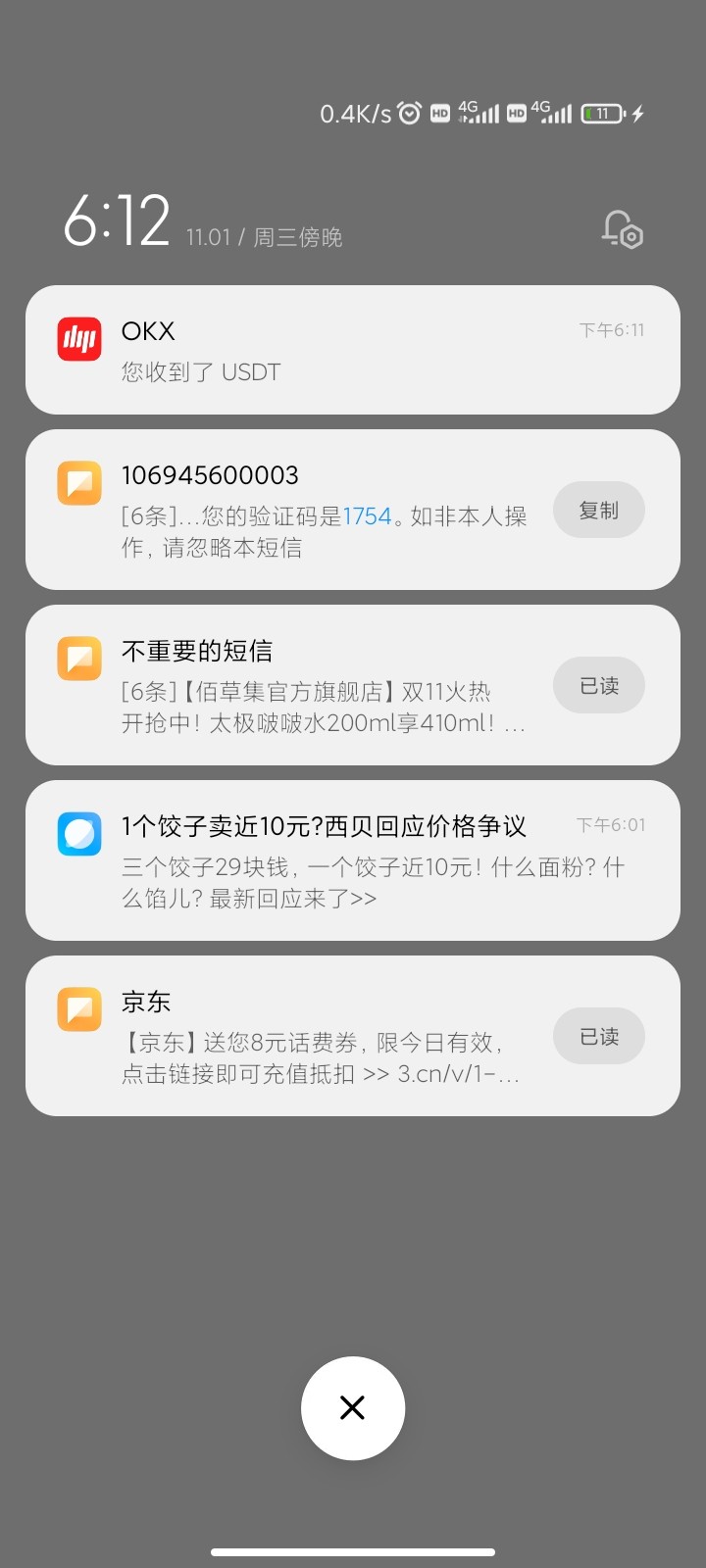
Task: Toggle 已读 on the 京东 notification
Action: click(598, 1036)
